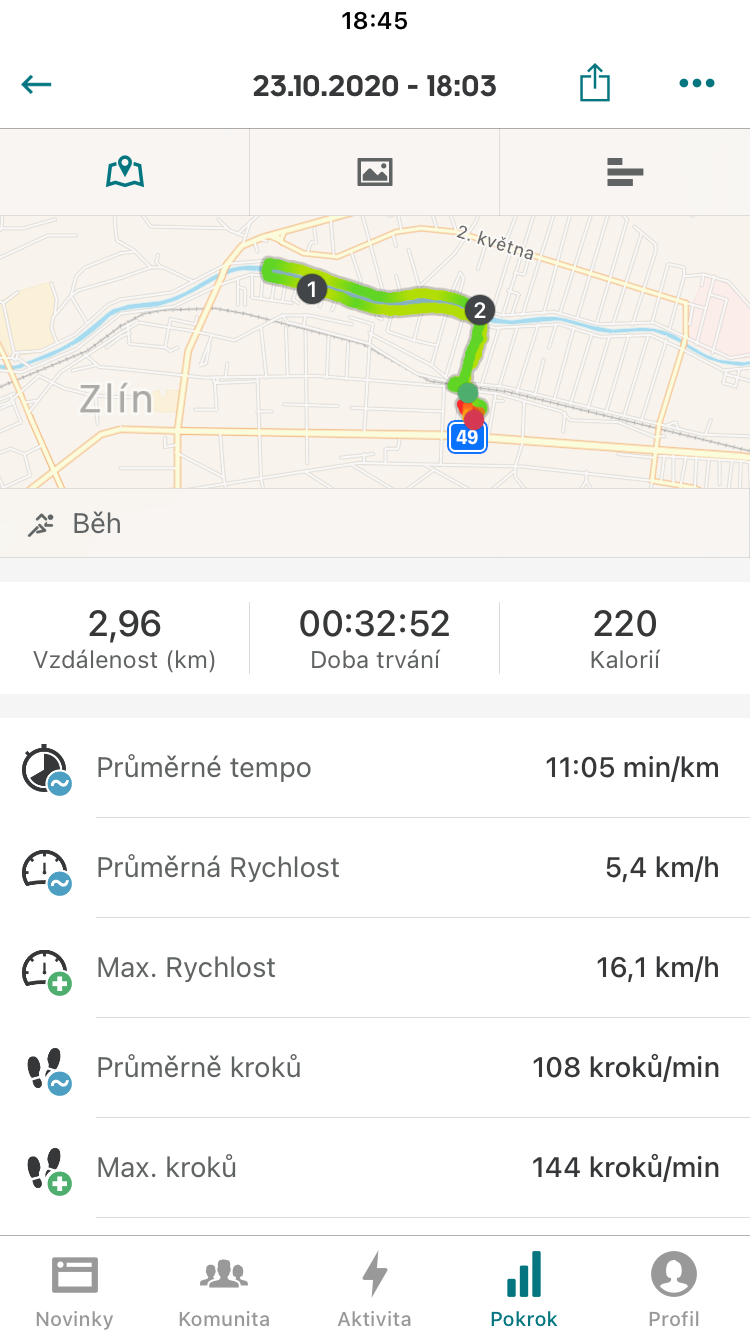The width and height of the screenshot is (750, 1334).
Task: Switch to the Komunita tab
Action: [224, 1289]
